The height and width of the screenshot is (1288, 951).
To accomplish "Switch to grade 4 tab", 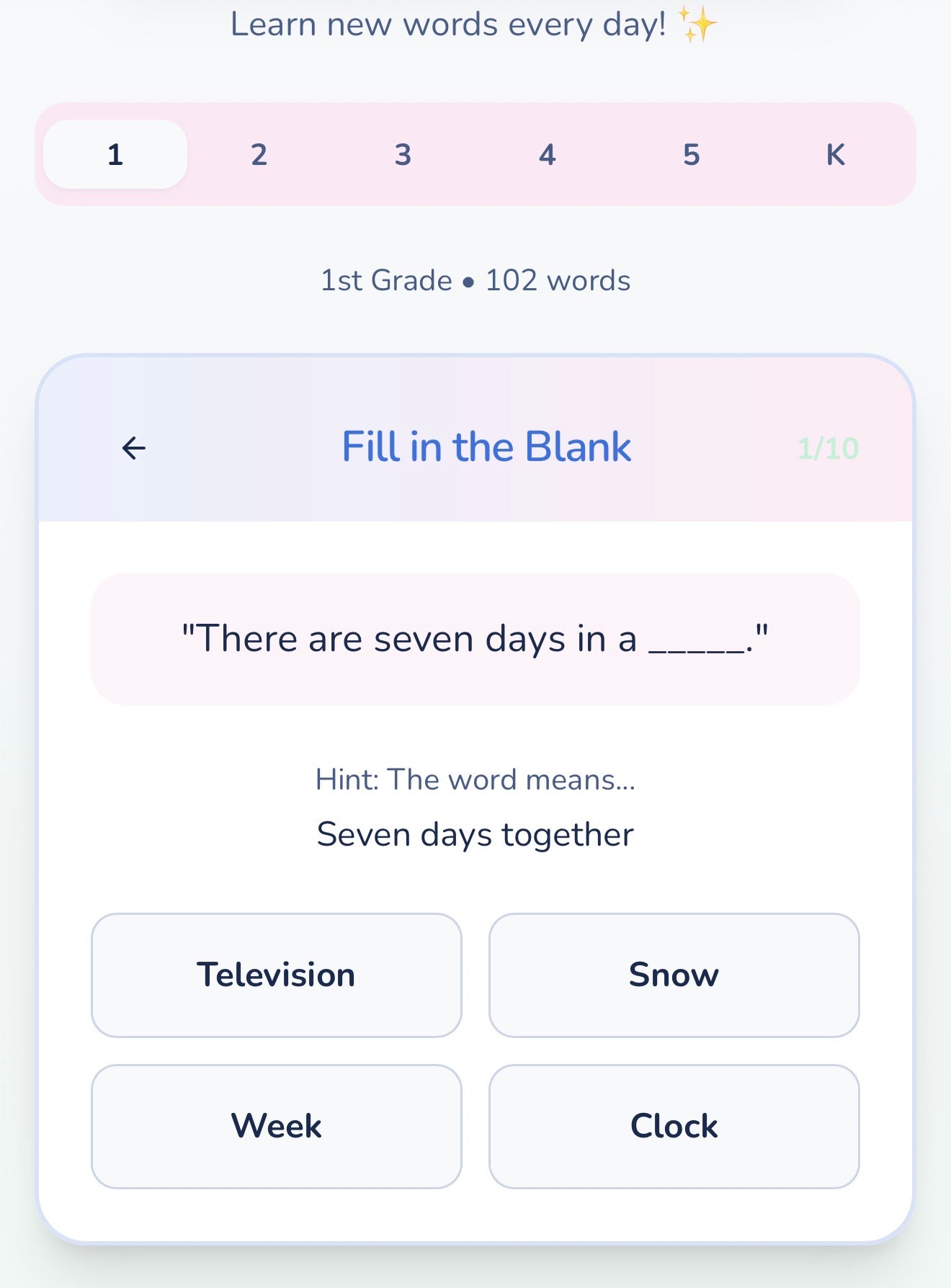I will pyautogui.click(x=548, y=155).
